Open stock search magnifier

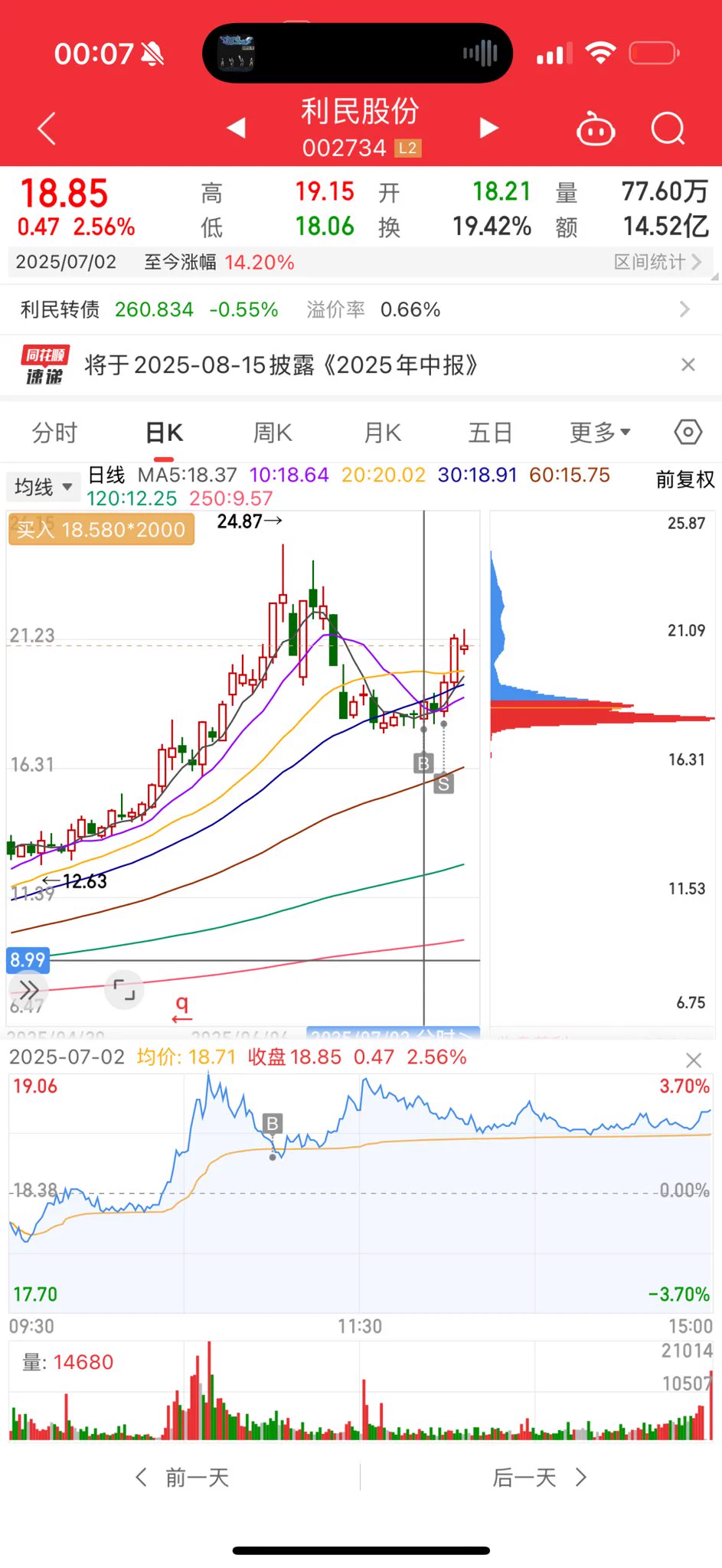(668, 129)
